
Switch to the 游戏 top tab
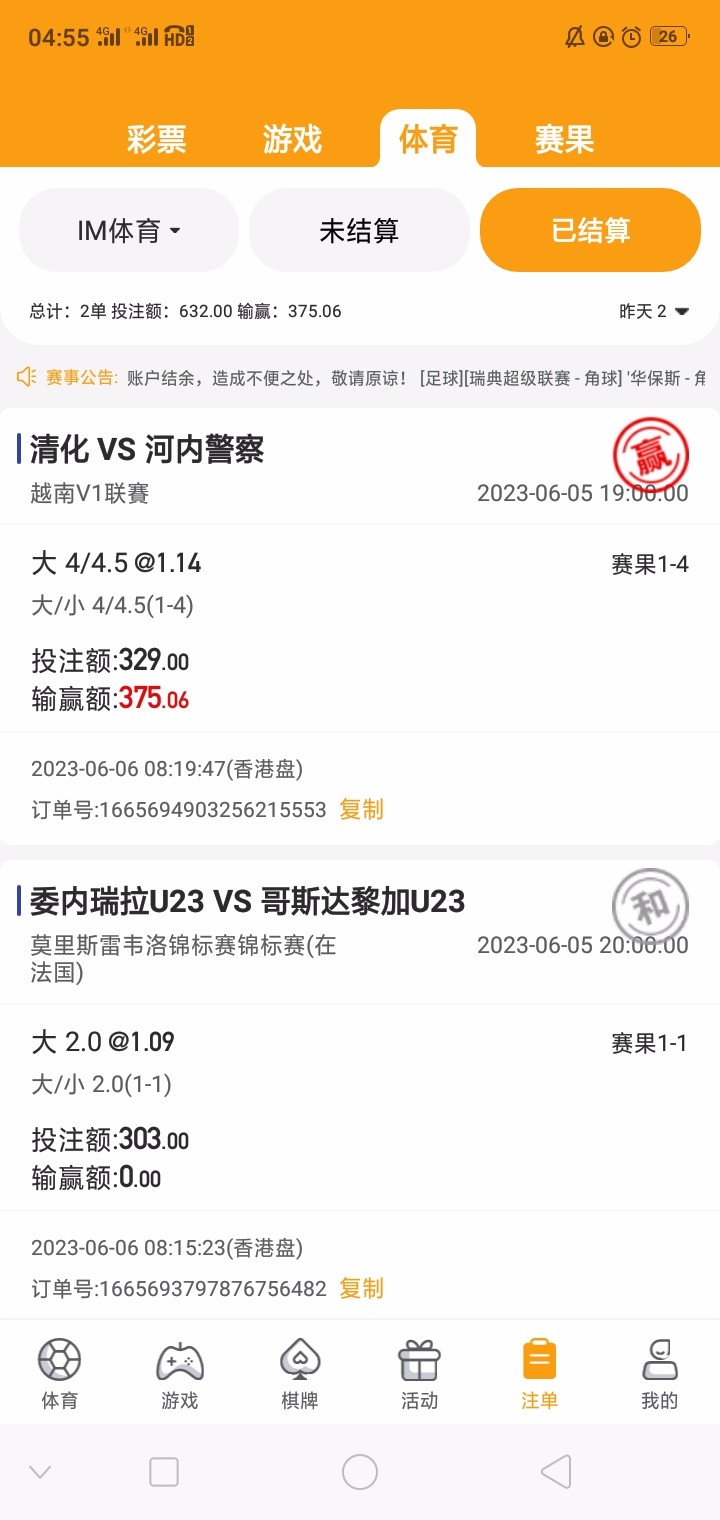[292, 139]
